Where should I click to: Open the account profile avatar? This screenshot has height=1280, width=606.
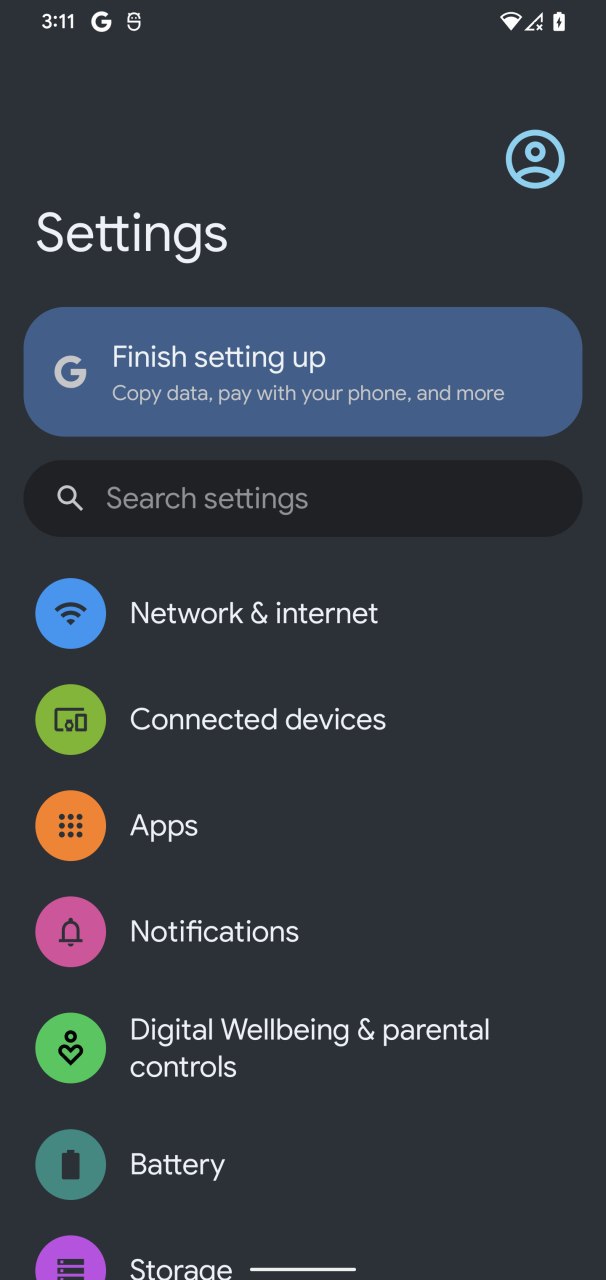coord(535,159)
